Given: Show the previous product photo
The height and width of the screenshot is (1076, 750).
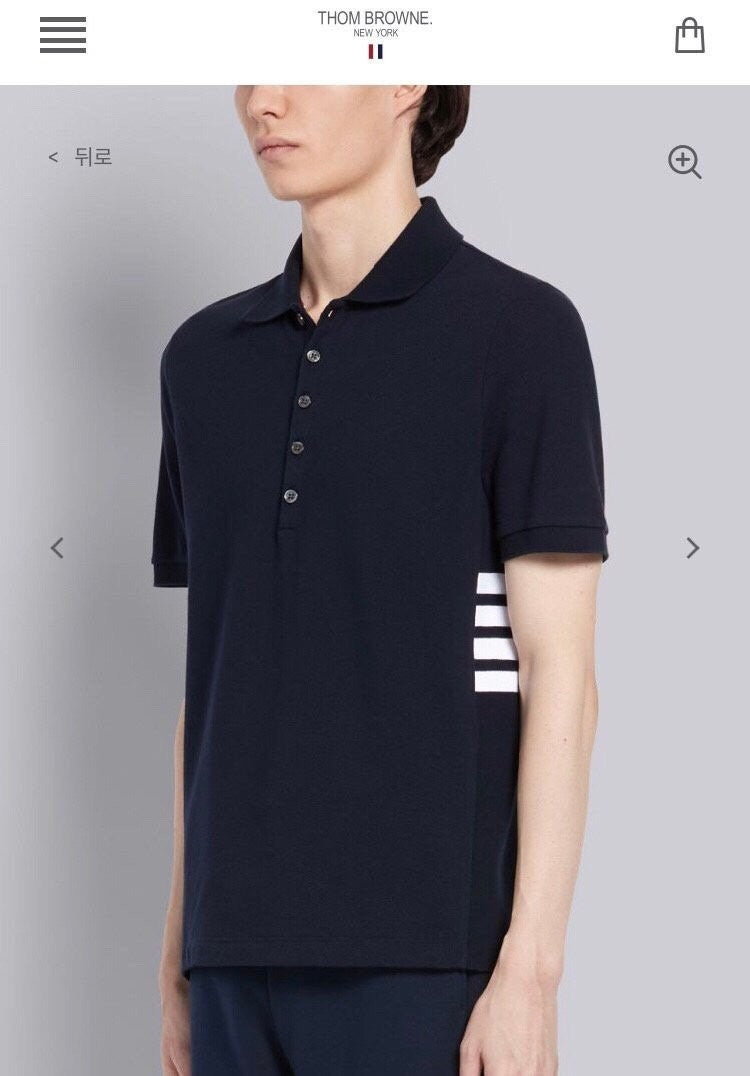Looking at the screenshot, I should (57, 548).
